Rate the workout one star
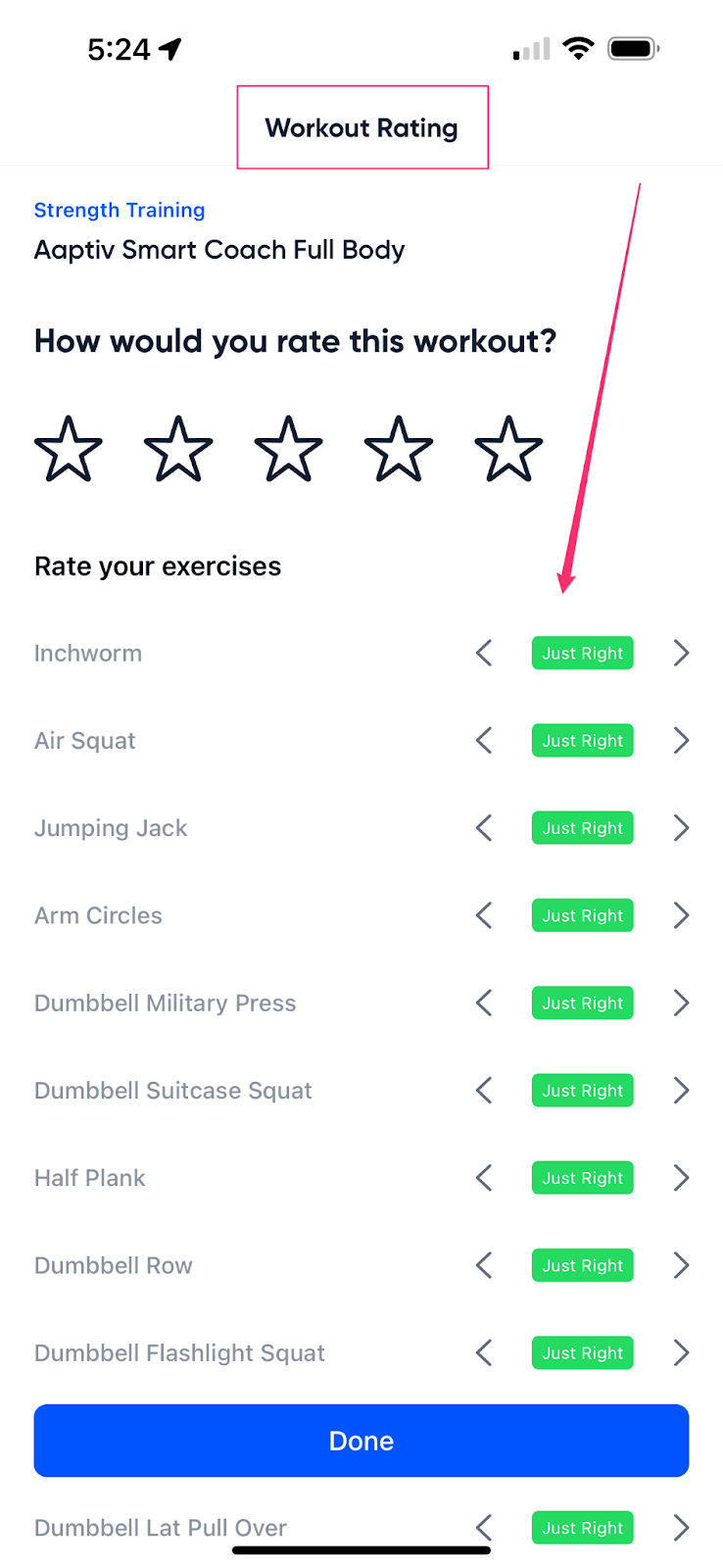This screenshot has height=1568, width=723. 69,449
